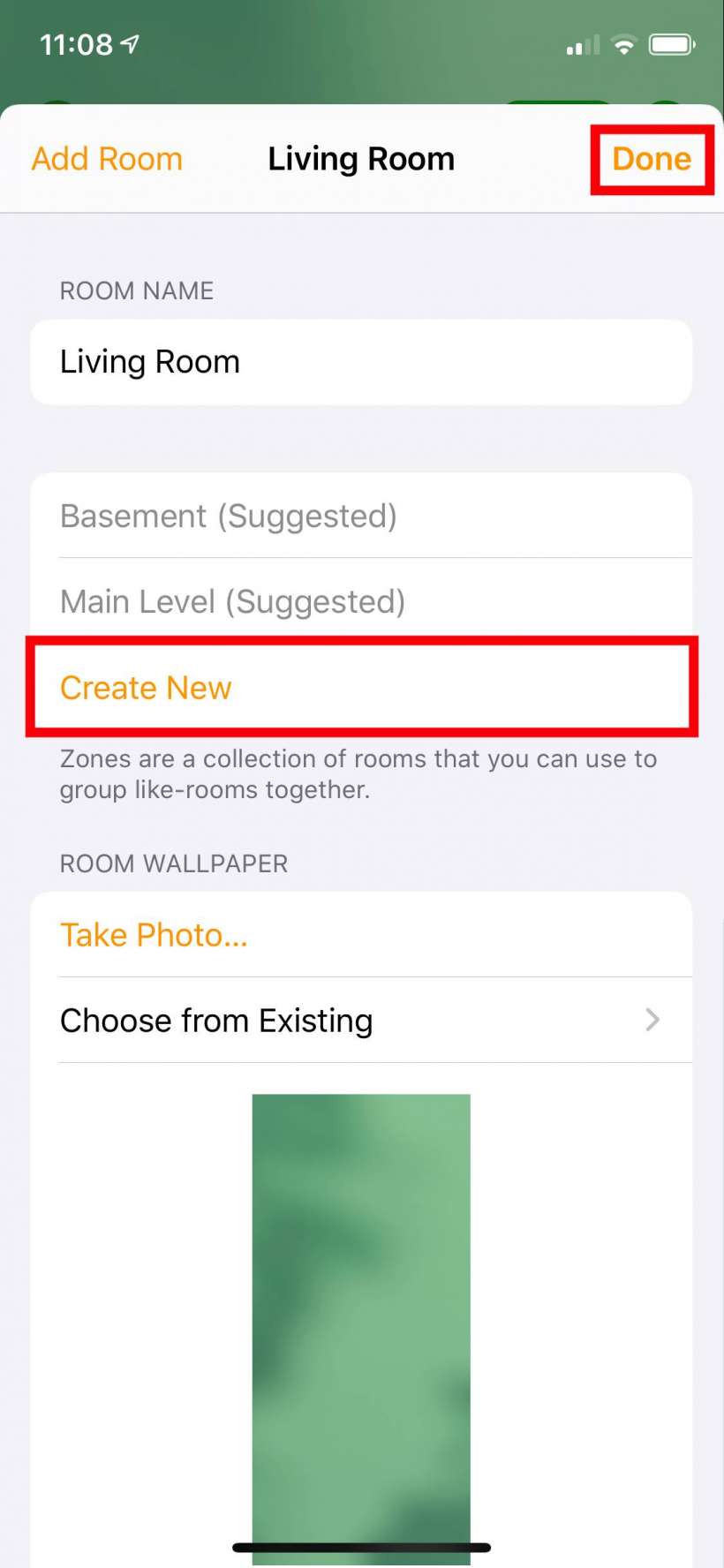724x1568 pixels.
Task: Select the Basement suggested zone
Action: pyautogui.click(x=360, y=516)
